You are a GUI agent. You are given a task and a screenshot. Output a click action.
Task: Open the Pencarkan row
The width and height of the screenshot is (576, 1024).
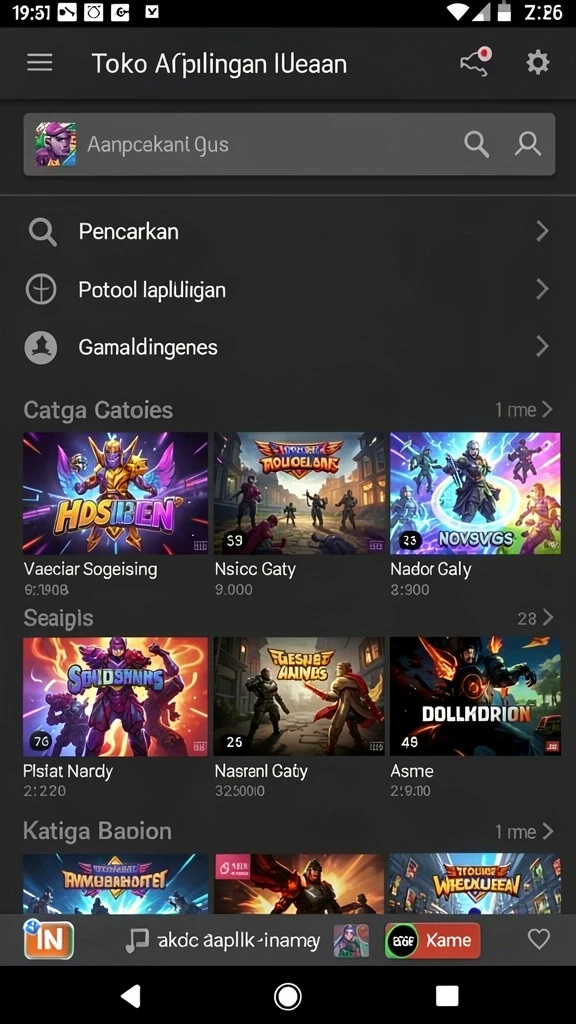(x=288, y=231)
